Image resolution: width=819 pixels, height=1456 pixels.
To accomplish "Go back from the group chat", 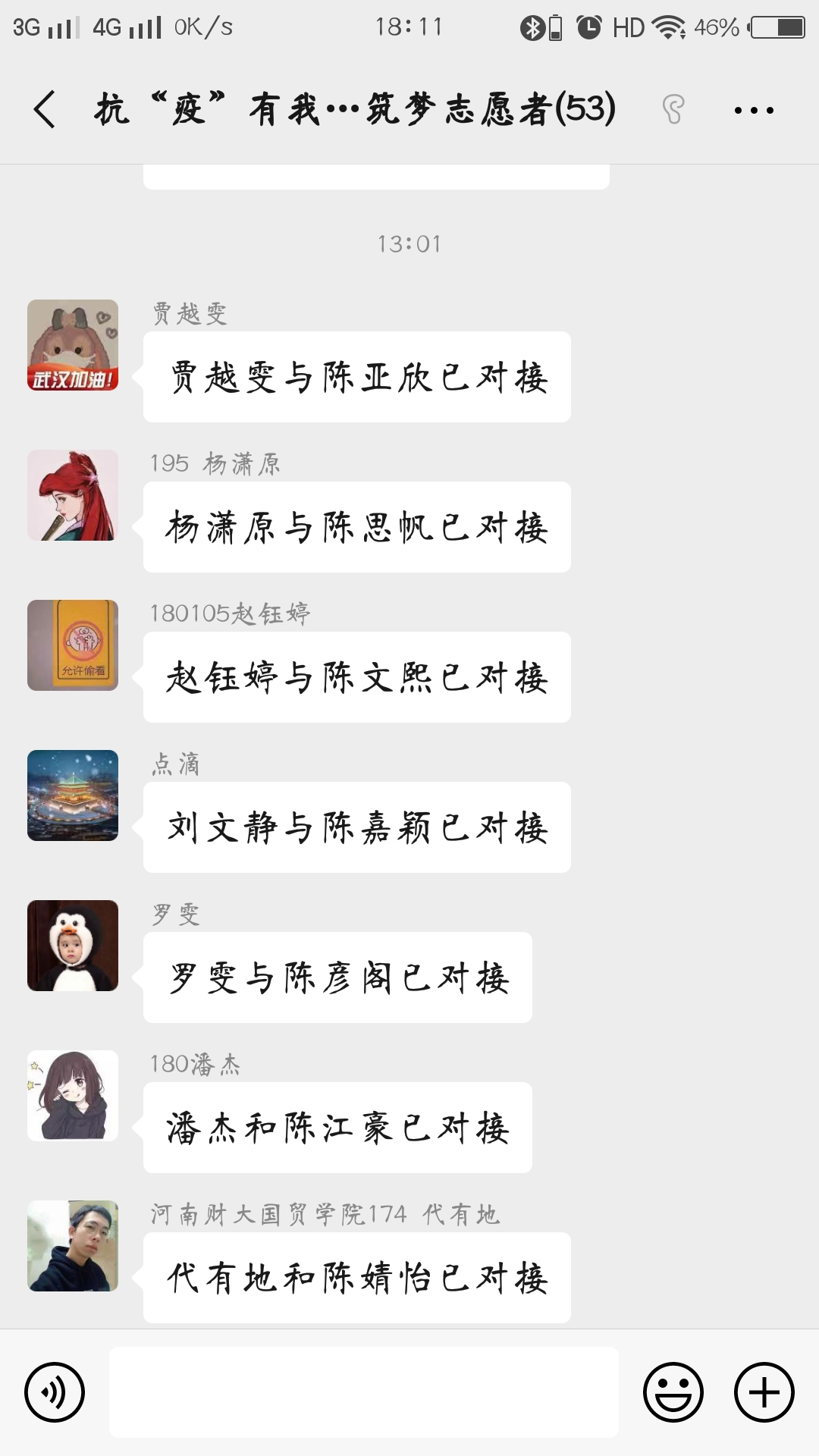I will [45, 110].
